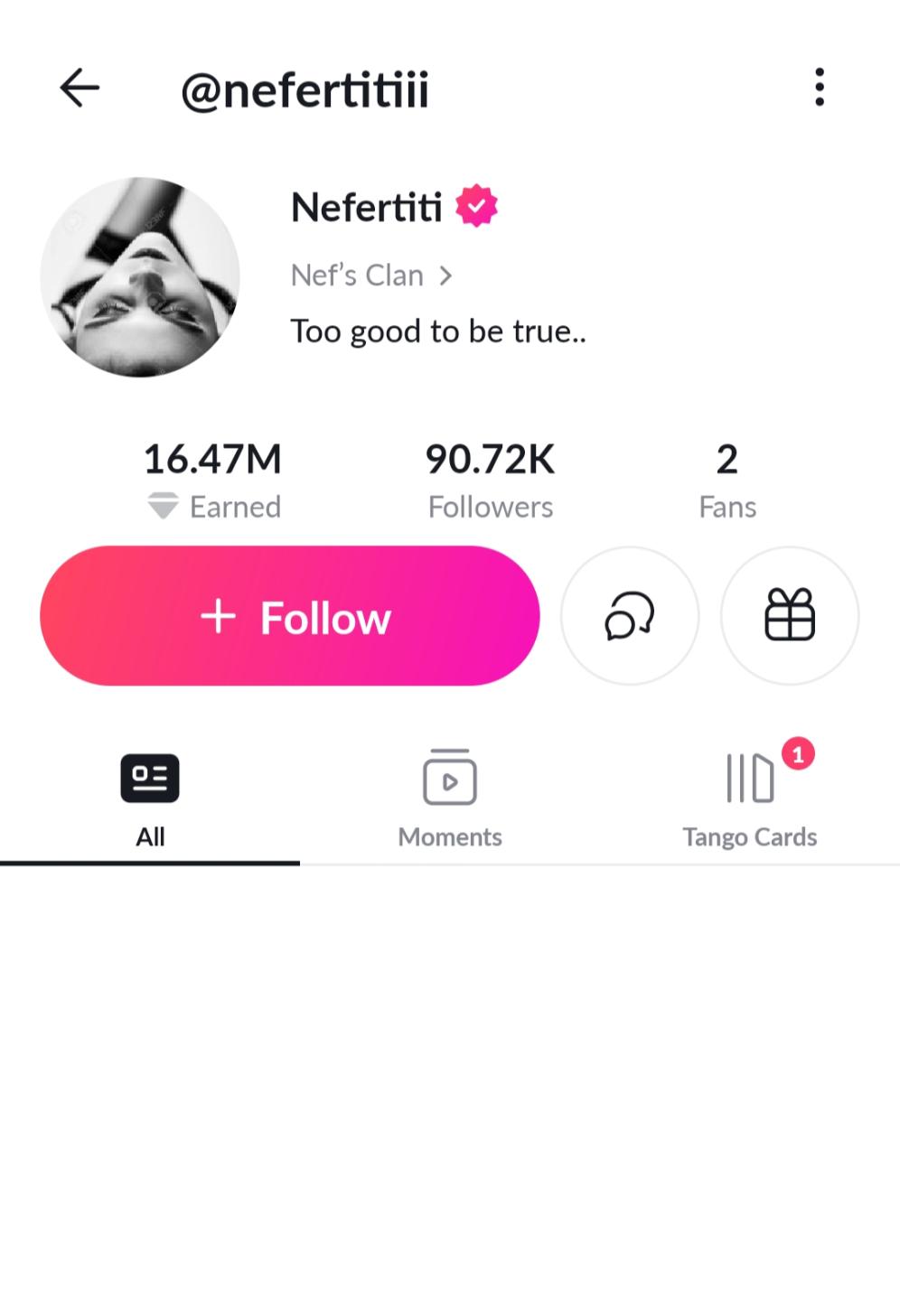Open the three-dot overflow menu
This screenshot has height=1316, width=900.
(x=819, y=87)
